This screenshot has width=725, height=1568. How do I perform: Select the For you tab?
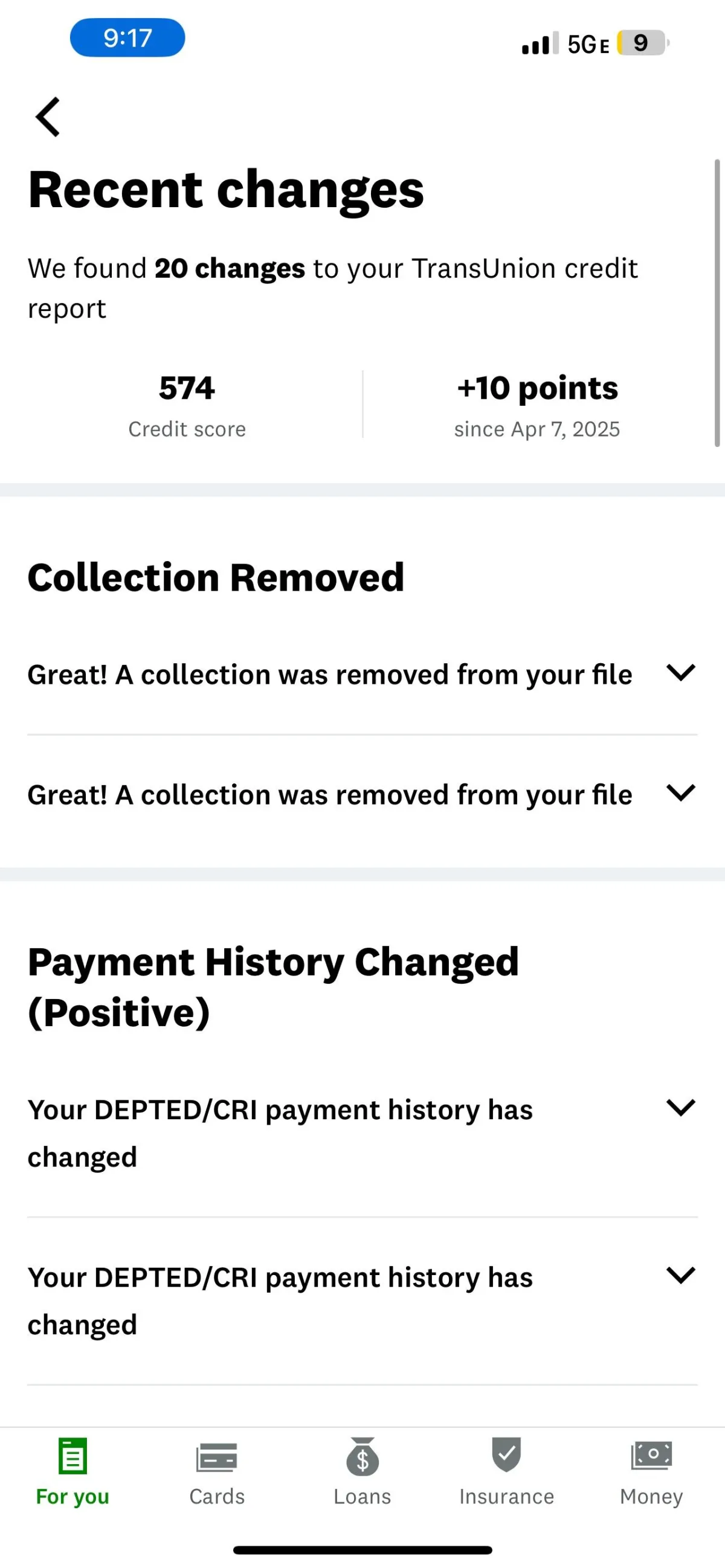coord(72,1472)
